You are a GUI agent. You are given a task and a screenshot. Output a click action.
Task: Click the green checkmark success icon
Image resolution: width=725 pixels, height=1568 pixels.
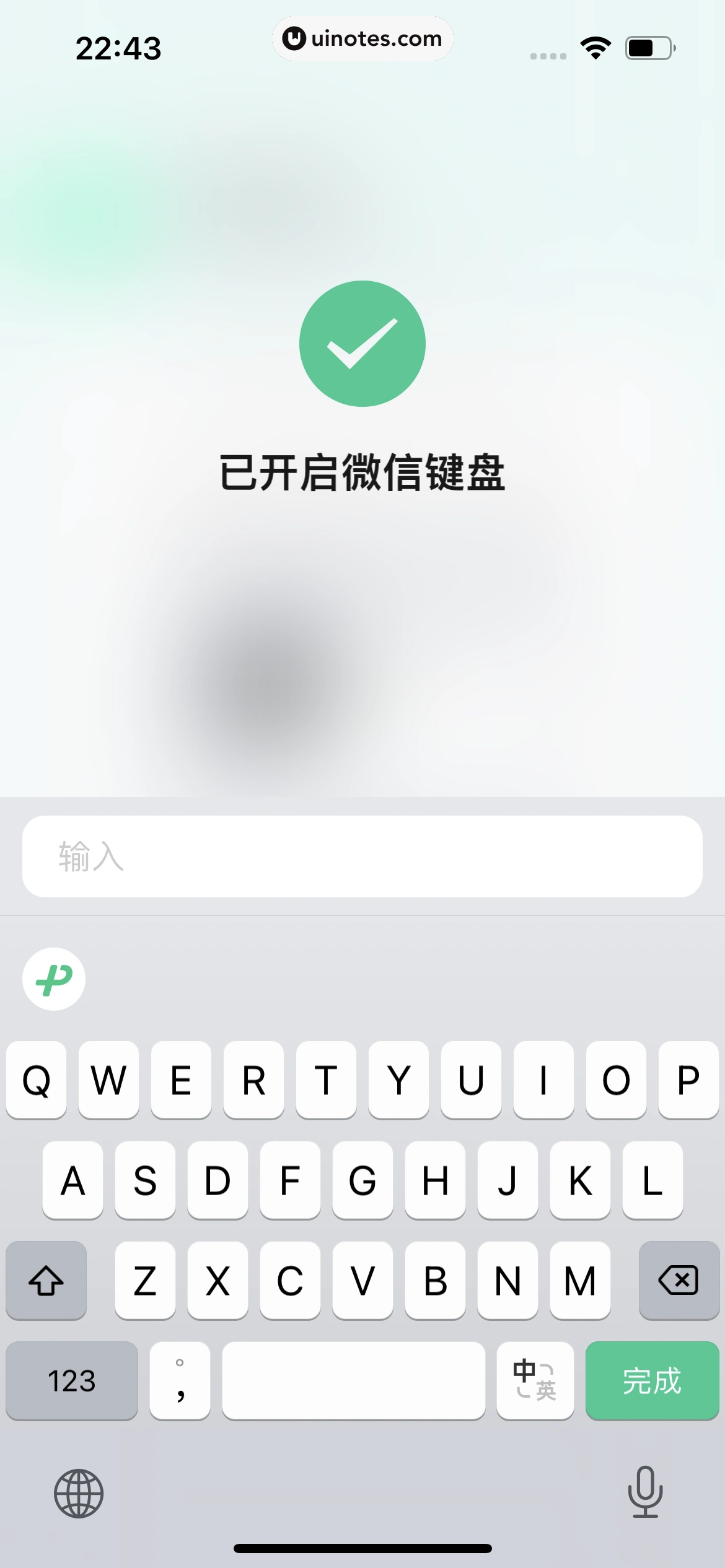(x=362, y=344)
